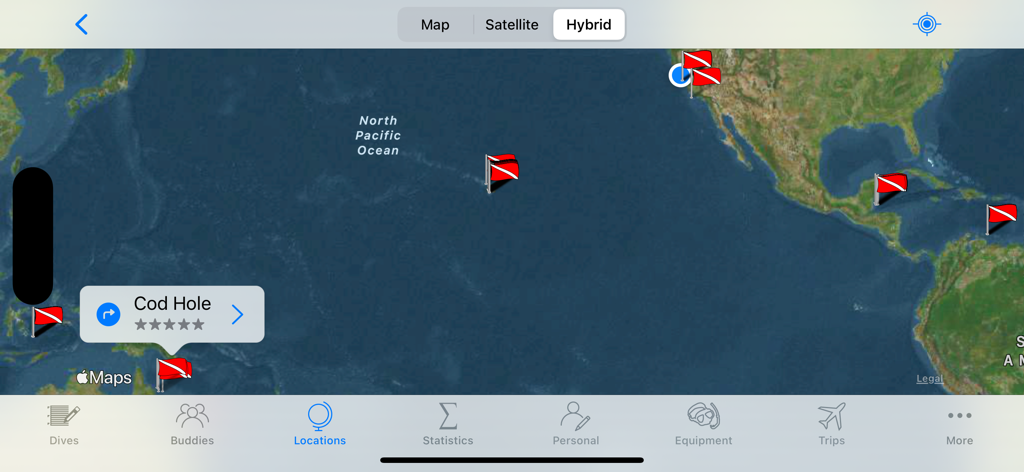The image size is (1024, 472).
Task: Switch map view to Map
Action: click(x=435, y=25)
